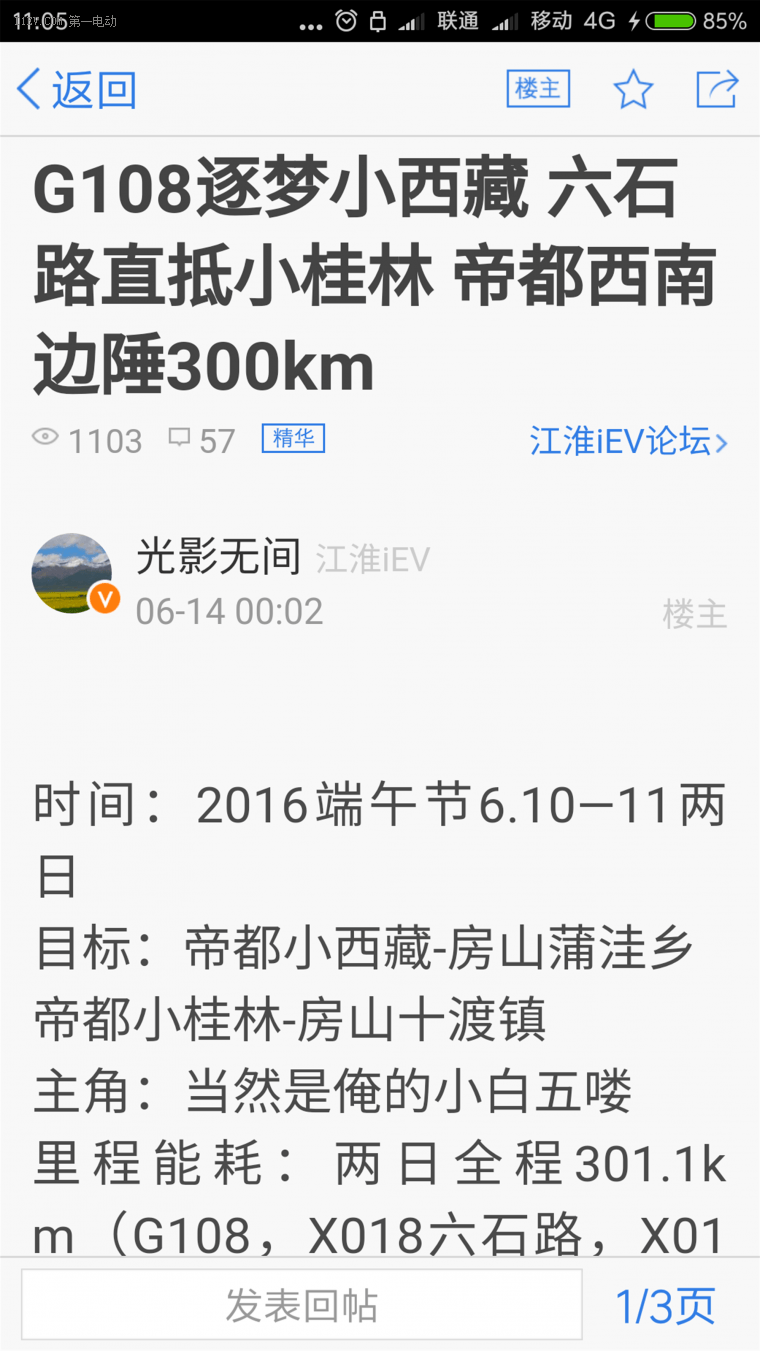Share this post
Viewport: 760px width, 1351px height.
click(717, 89)
